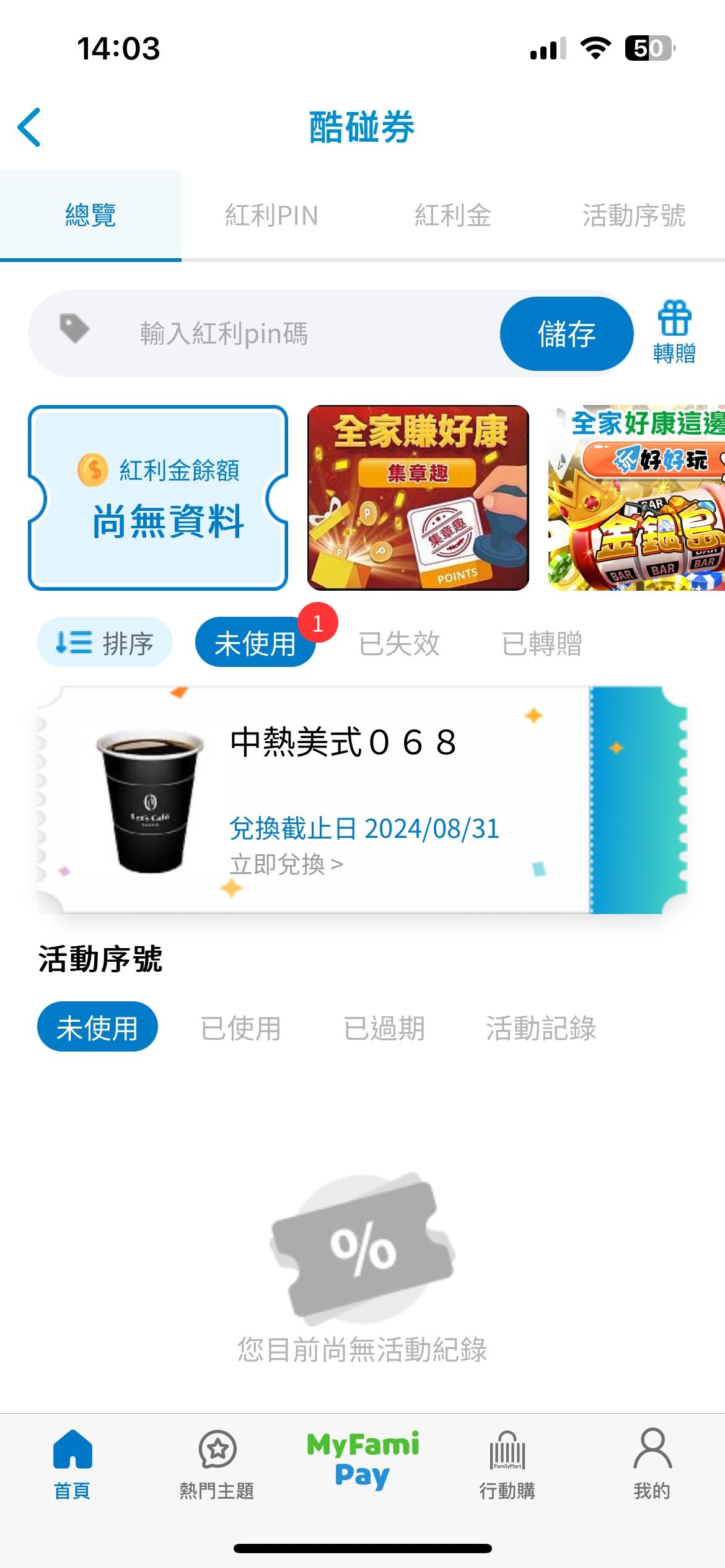The height and width of the screenshot is (1568, 725).
Task: Switch to the 紅利金 tab
Action: coord(452,216)
